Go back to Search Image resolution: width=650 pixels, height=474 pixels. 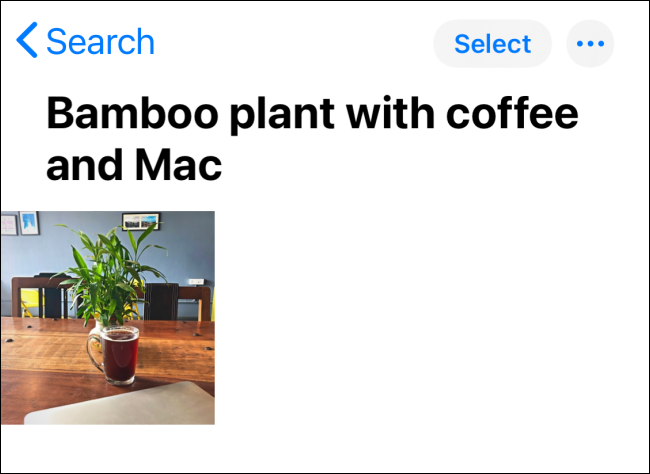point(86,43)
